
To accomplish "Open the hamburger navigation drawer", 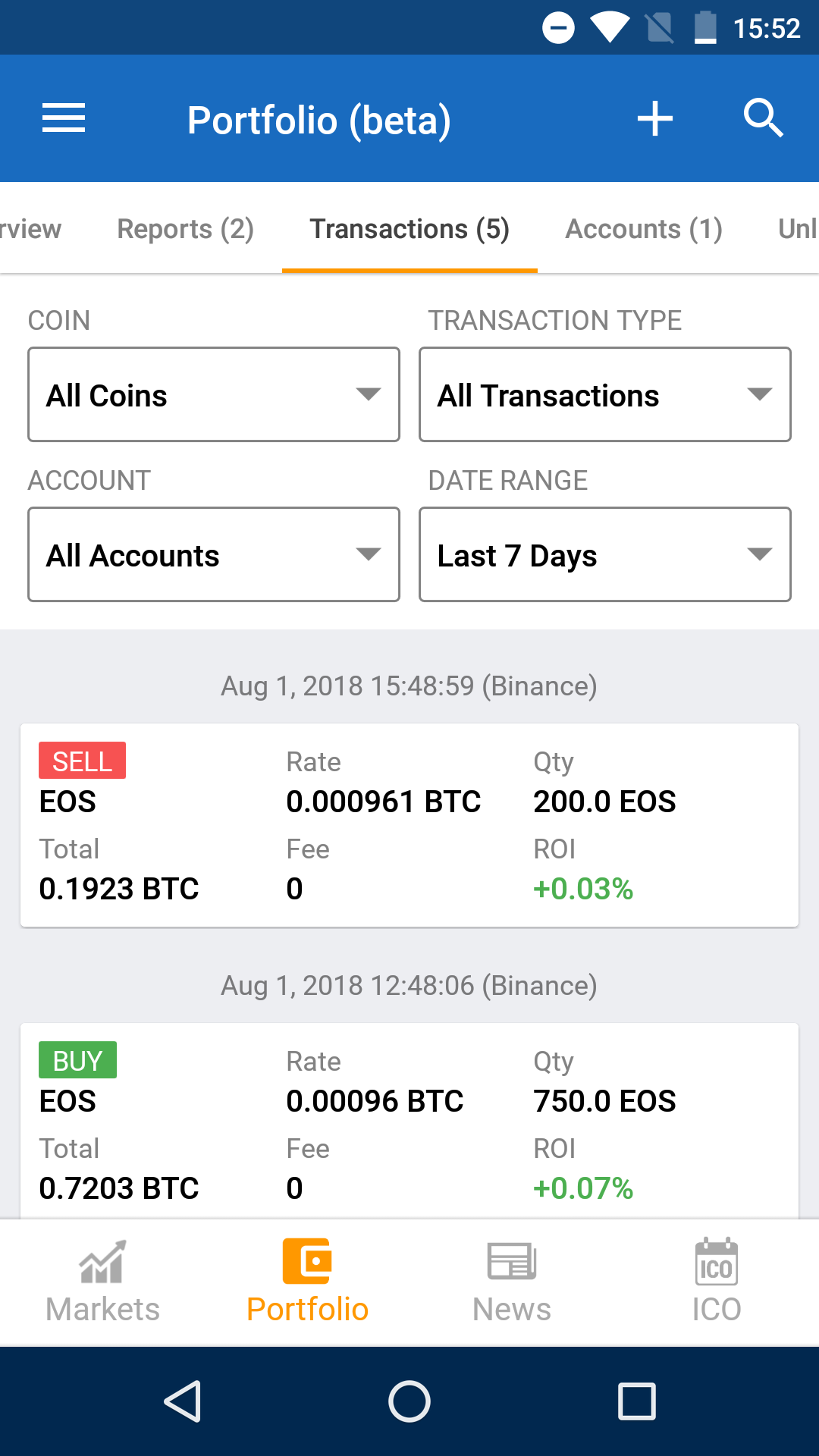I will click(x=64, y=118).
